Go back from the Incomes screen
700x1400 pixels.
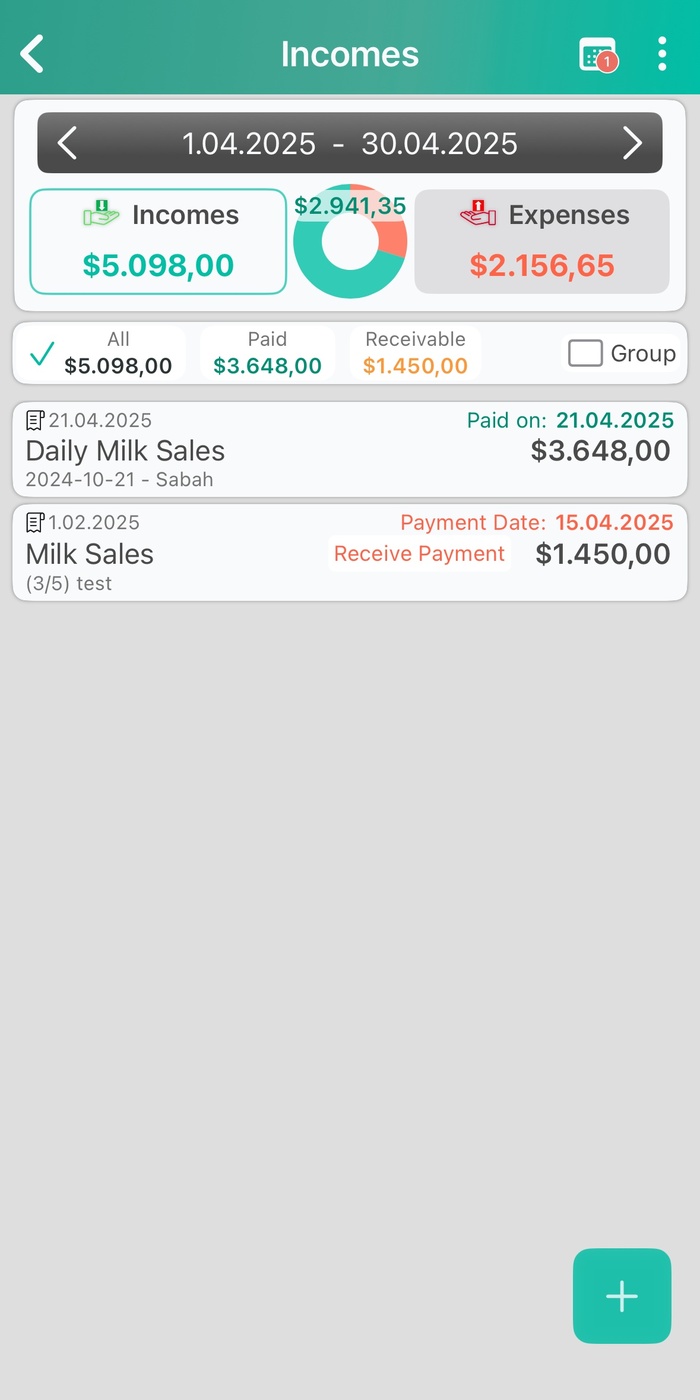coord(33,54)
